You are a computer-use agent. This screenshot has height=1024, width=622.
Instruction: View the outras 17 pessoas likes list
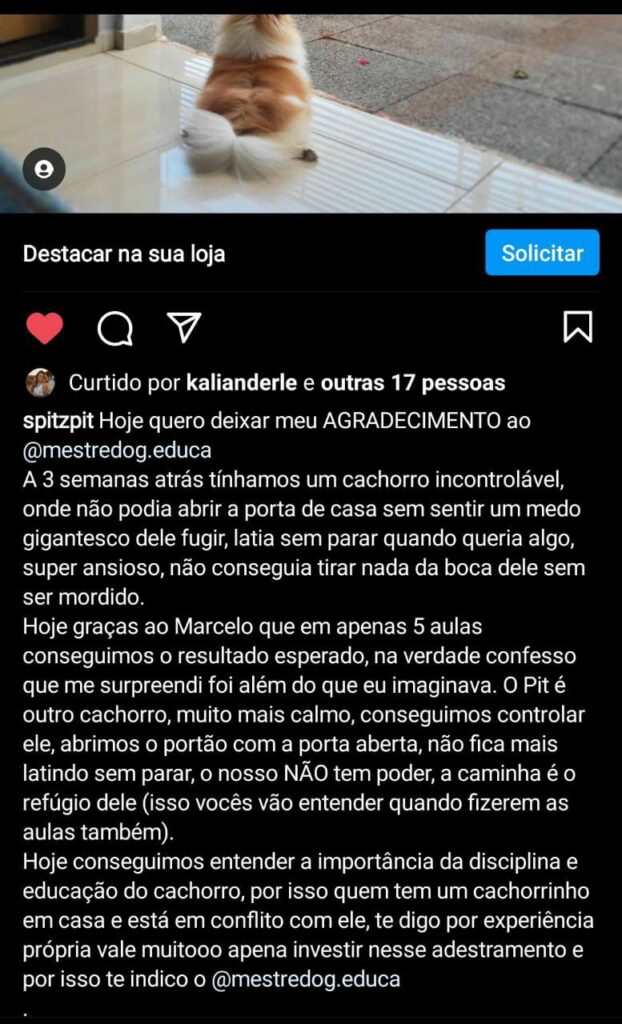413,383
